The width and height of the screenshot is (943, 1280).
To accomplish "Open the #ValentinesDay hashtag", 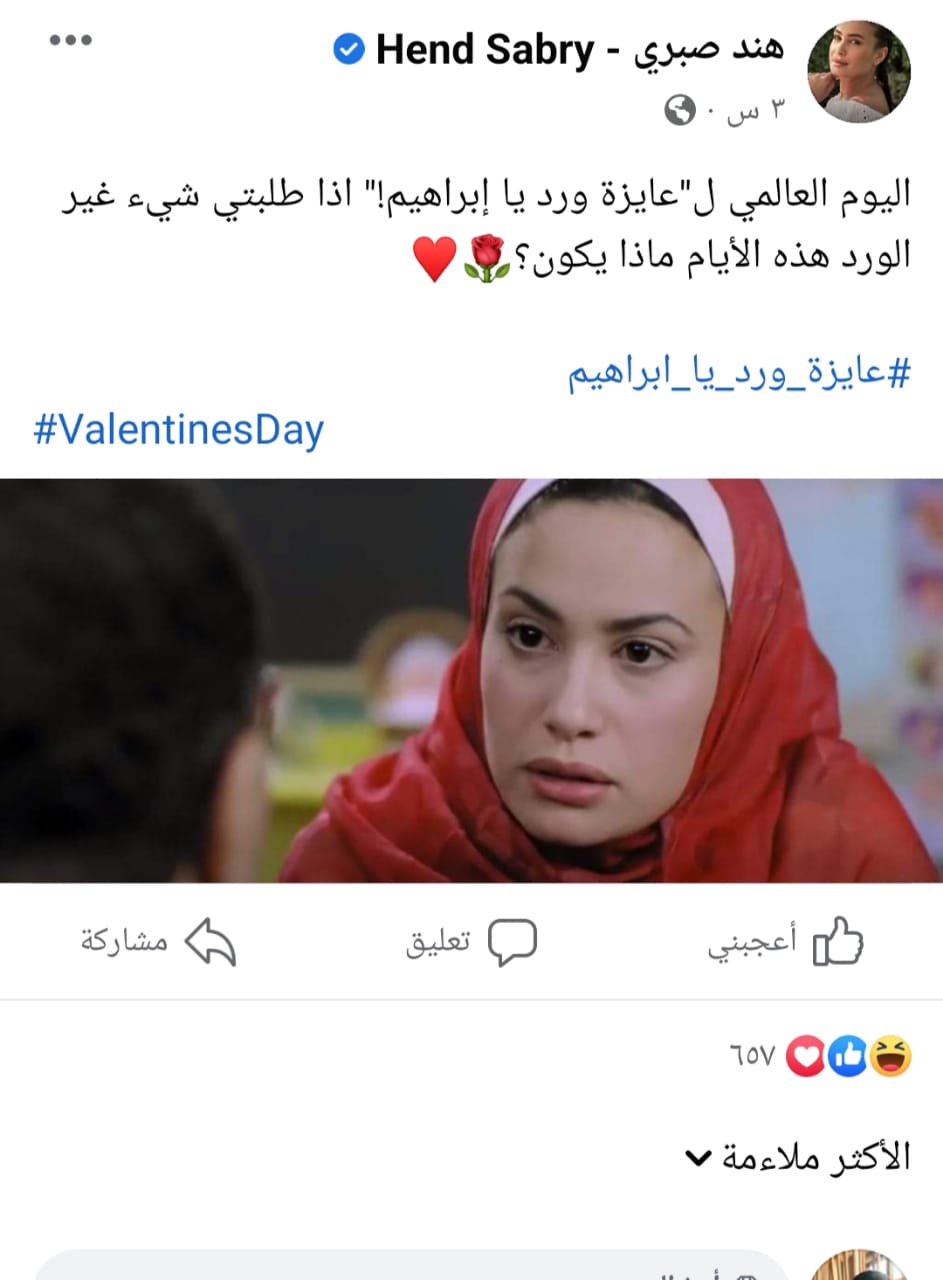I will tap(179, 430).
